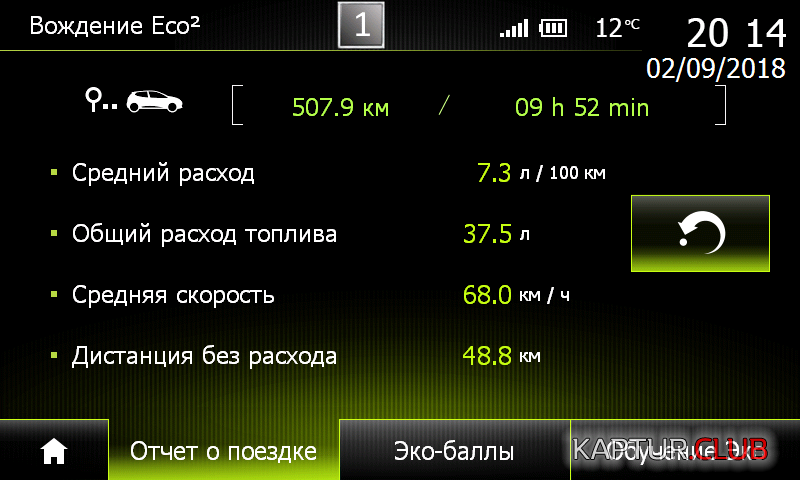The image size is (800, 480).
Task: Tap the number 1 button at top
Action: coord(361,25)
